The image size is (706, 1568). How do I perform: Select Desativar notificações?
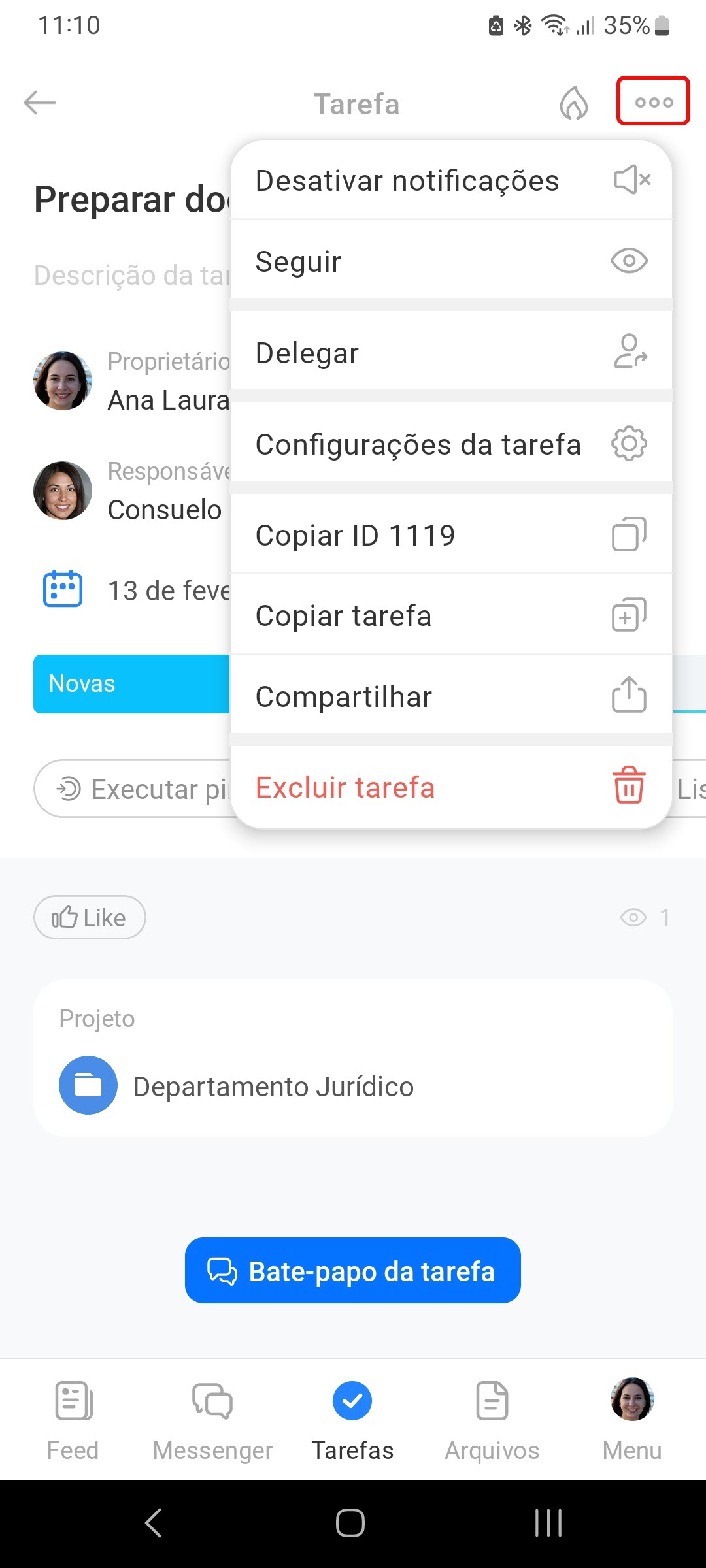(x=451, y=180)
